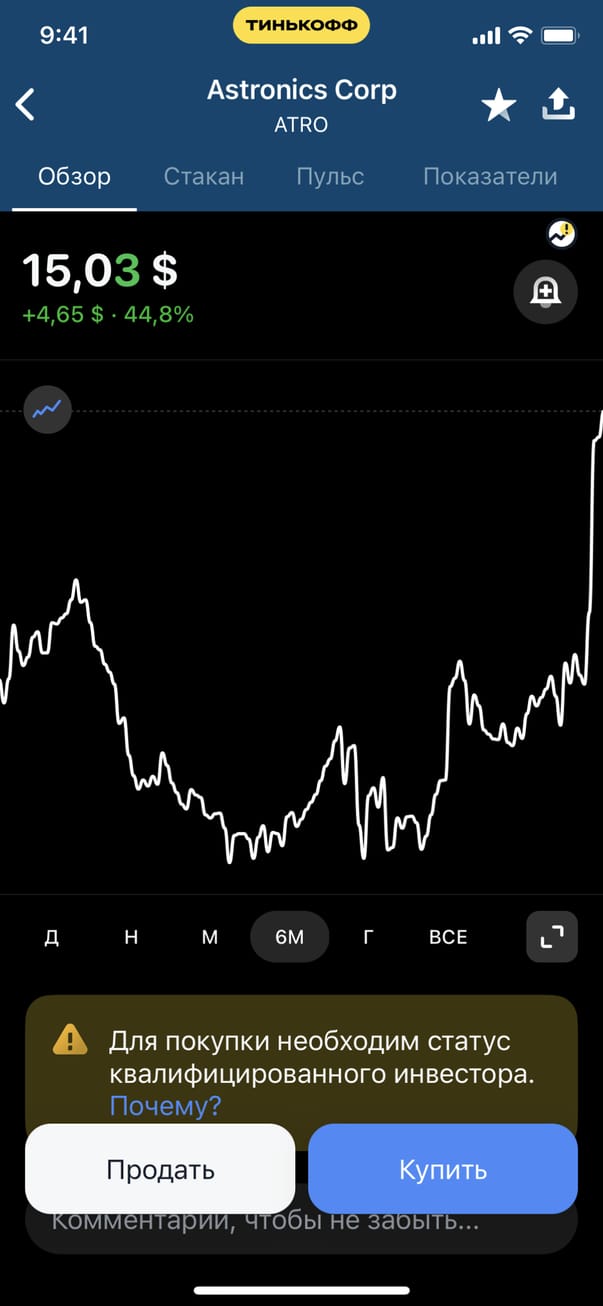Switch chart to the М period
The image size is (603, 1306).
tap(210, 937)
